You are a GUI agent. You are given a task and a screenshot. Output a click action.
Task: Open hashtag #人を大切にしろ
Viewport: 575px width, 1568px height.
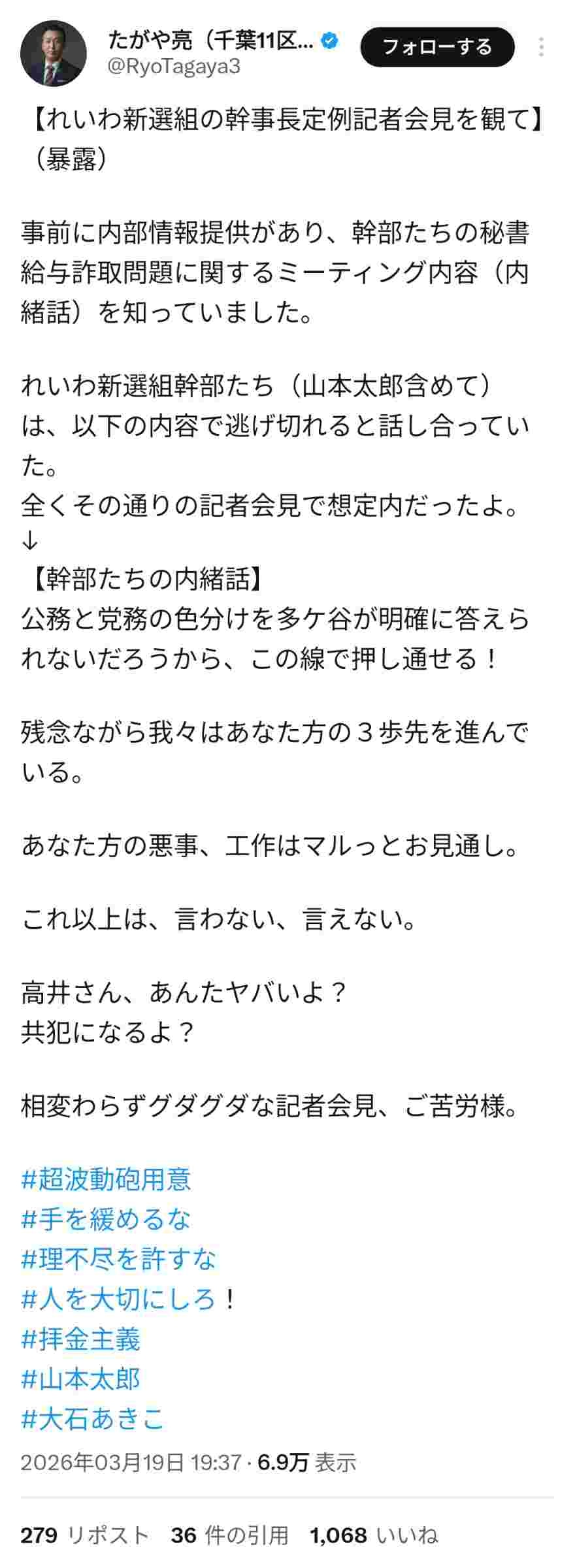[x=118, y=1299]
